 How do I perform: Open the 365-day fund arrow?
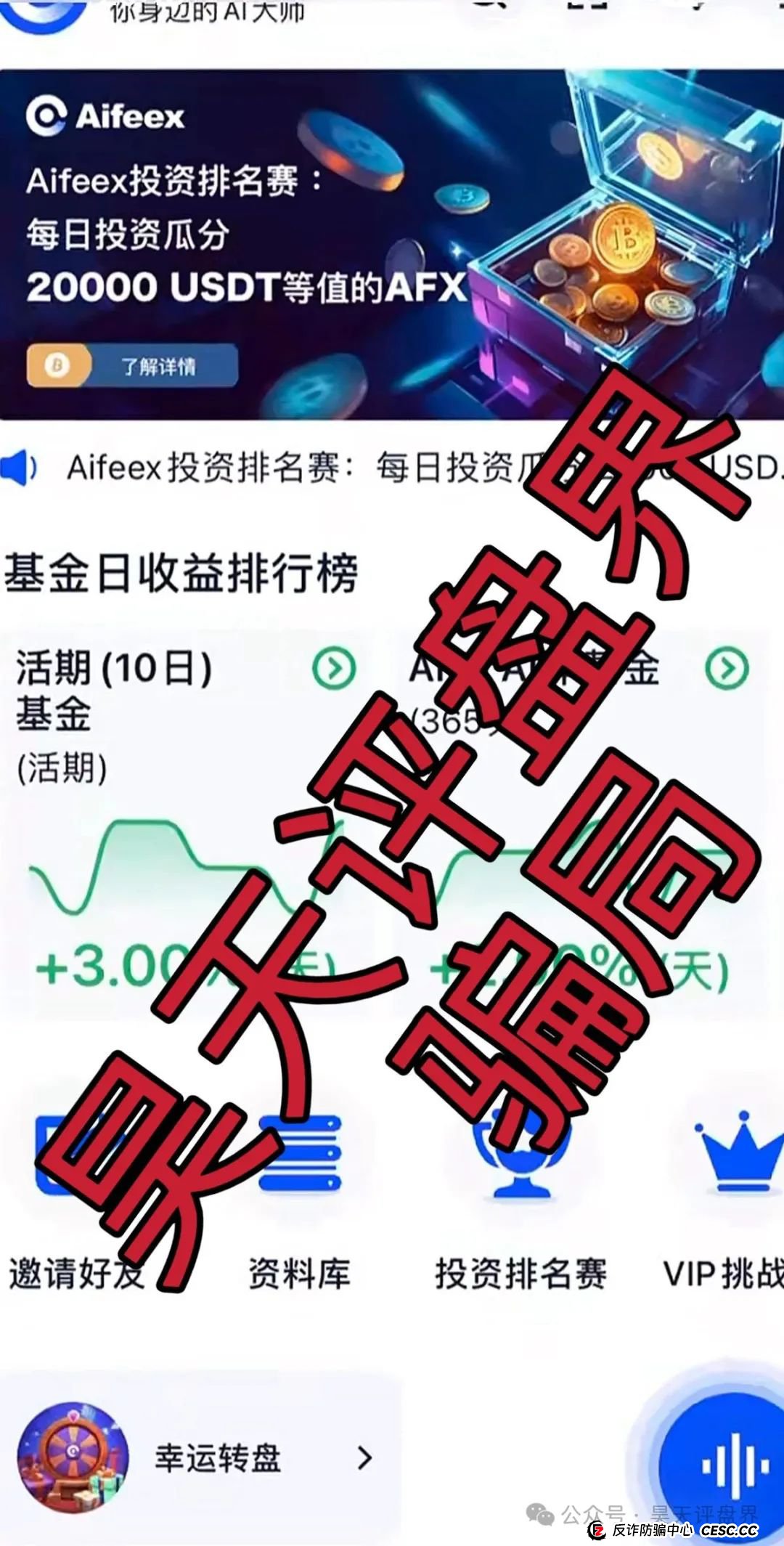727,668
